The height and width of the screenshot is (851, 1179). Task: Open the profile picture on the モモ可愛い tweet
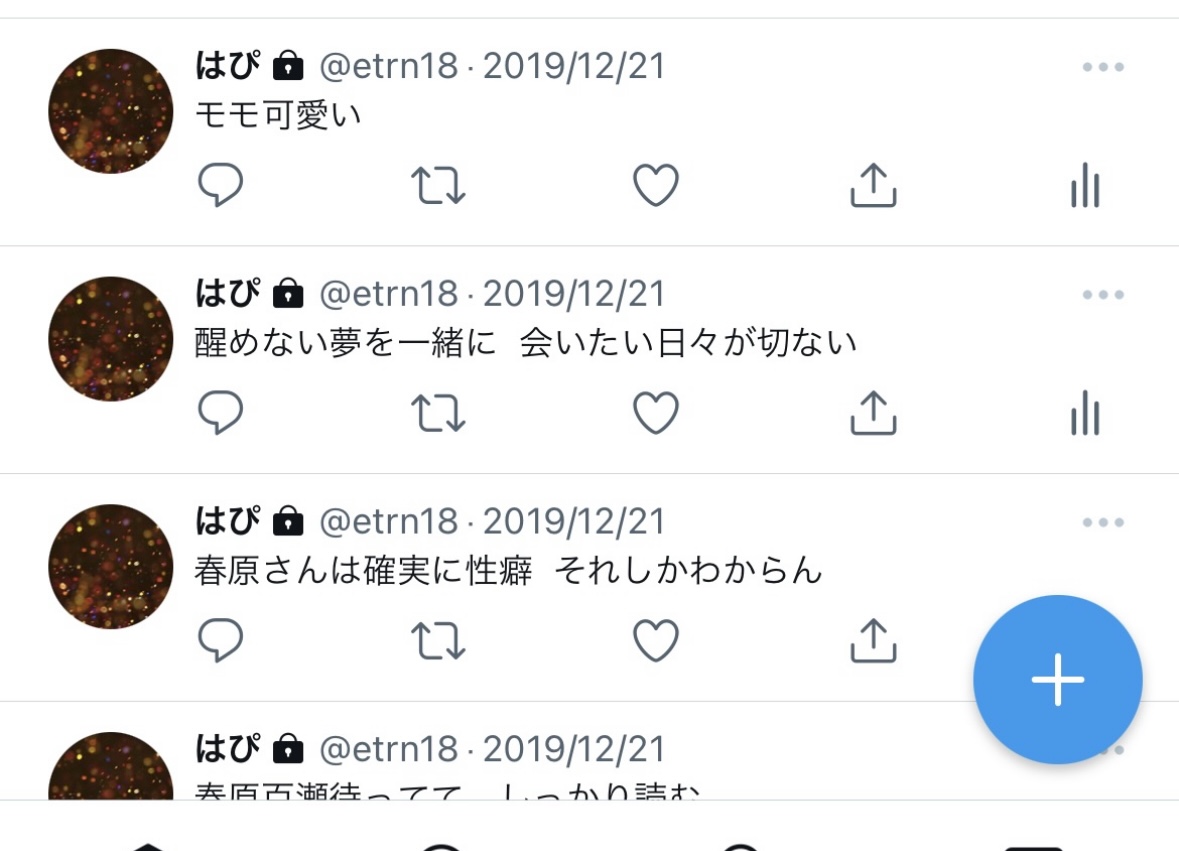click(111, 111)
